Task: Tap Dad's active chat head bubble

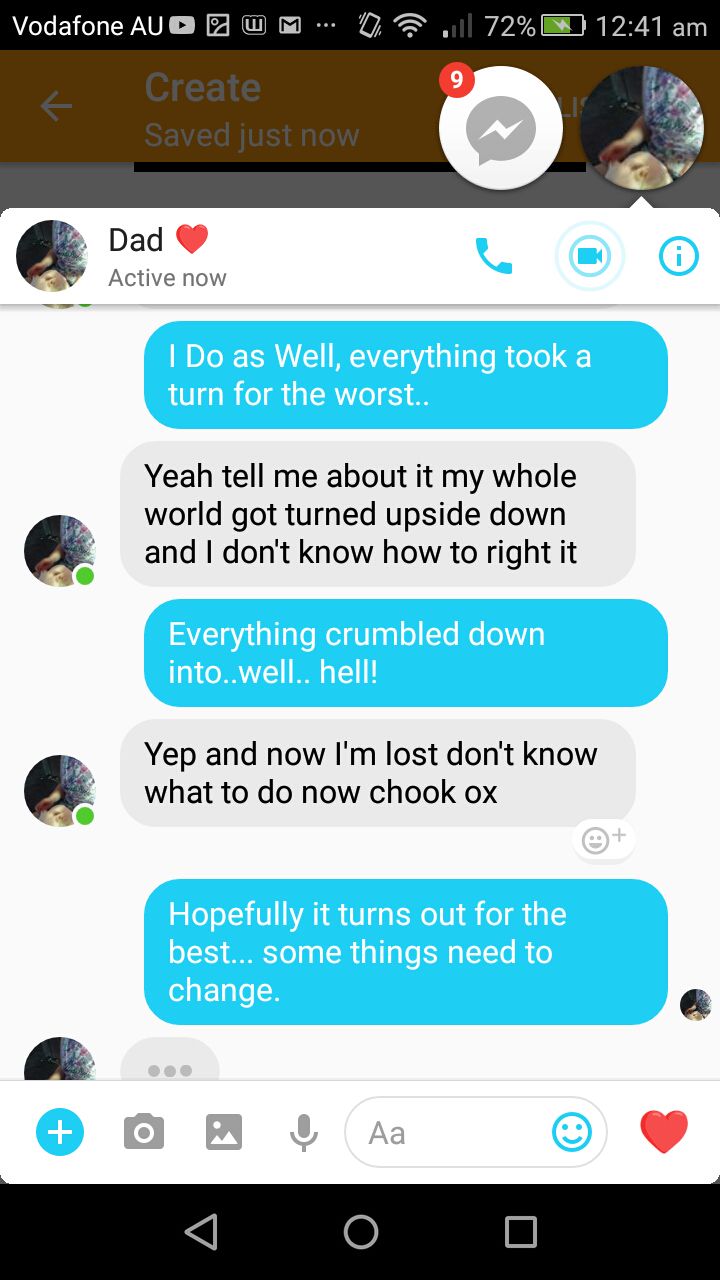Action: [x=642, y=128]
